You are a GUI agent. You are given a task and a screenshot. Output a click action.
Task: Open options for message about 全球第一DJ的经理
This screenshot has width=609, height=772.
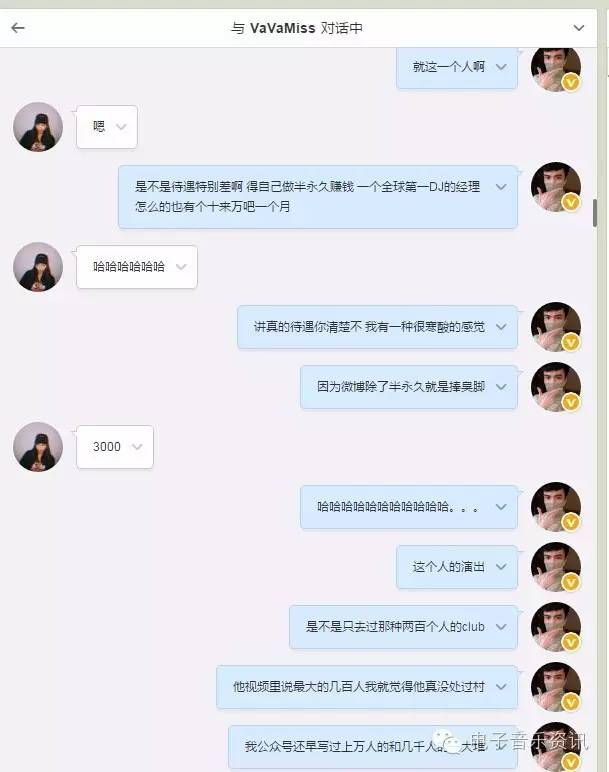click(x=500, y=187)
